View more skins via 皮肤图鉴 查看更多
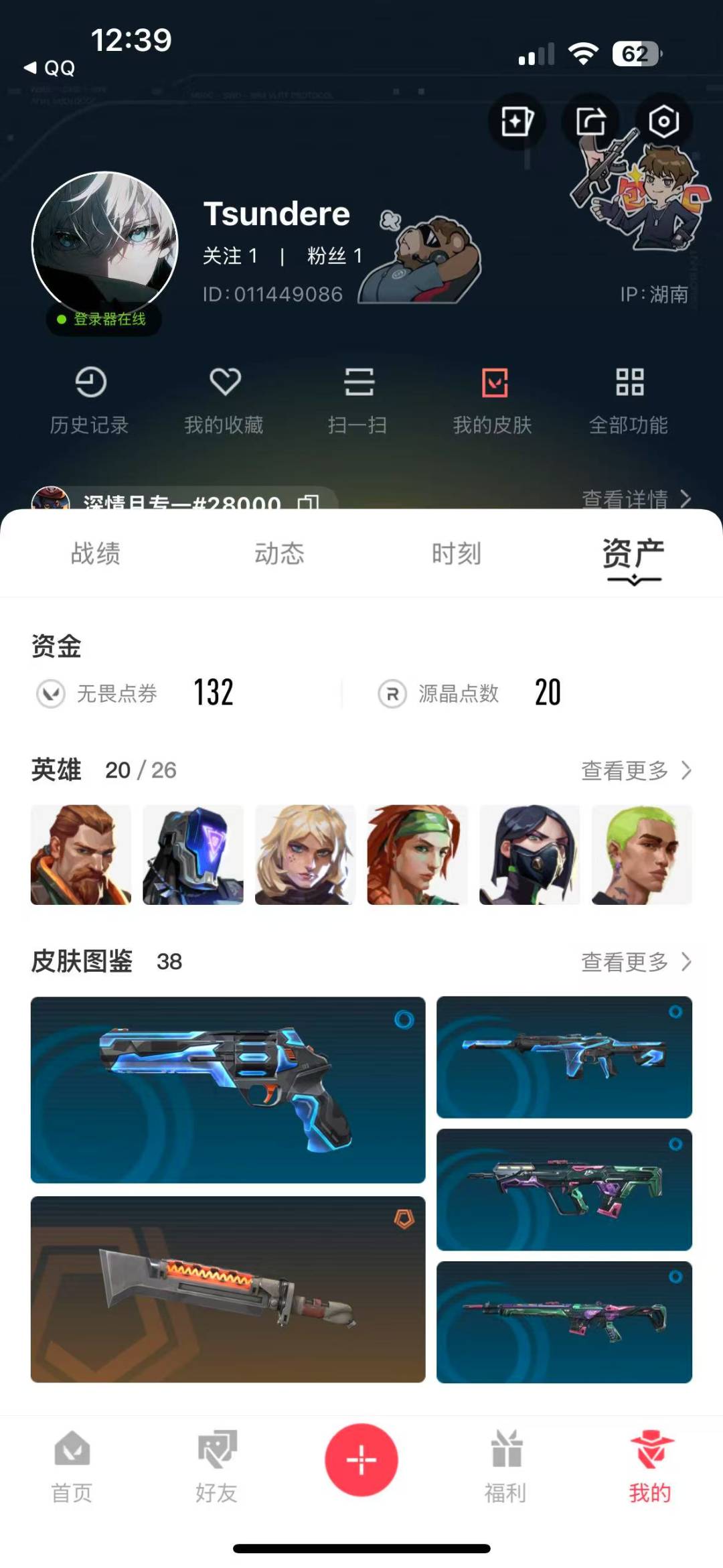 pyautogui.click(x=636, y=962)
